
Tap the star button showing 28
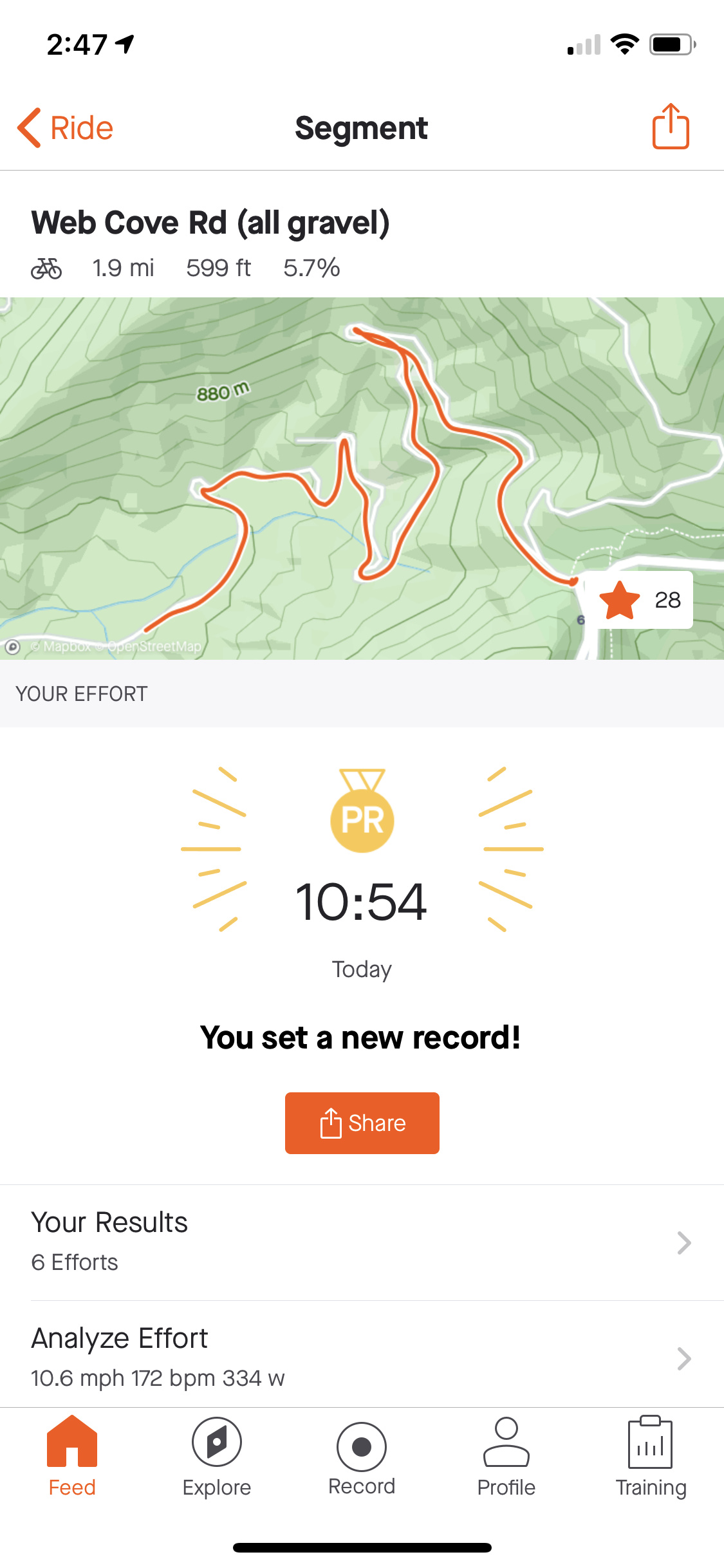point(638,600)
